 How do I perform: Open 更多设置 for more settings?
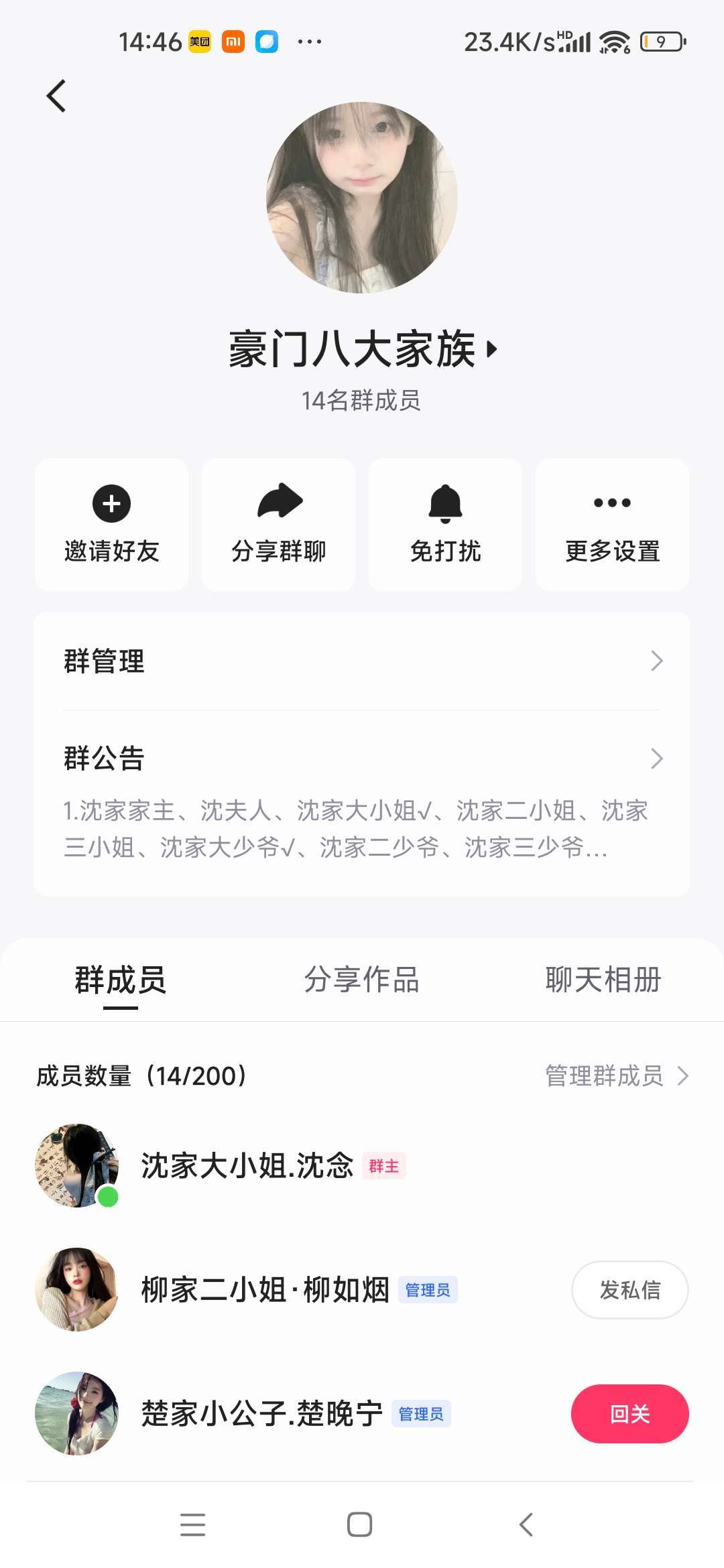pyautogui.click(x=612, y=524)
